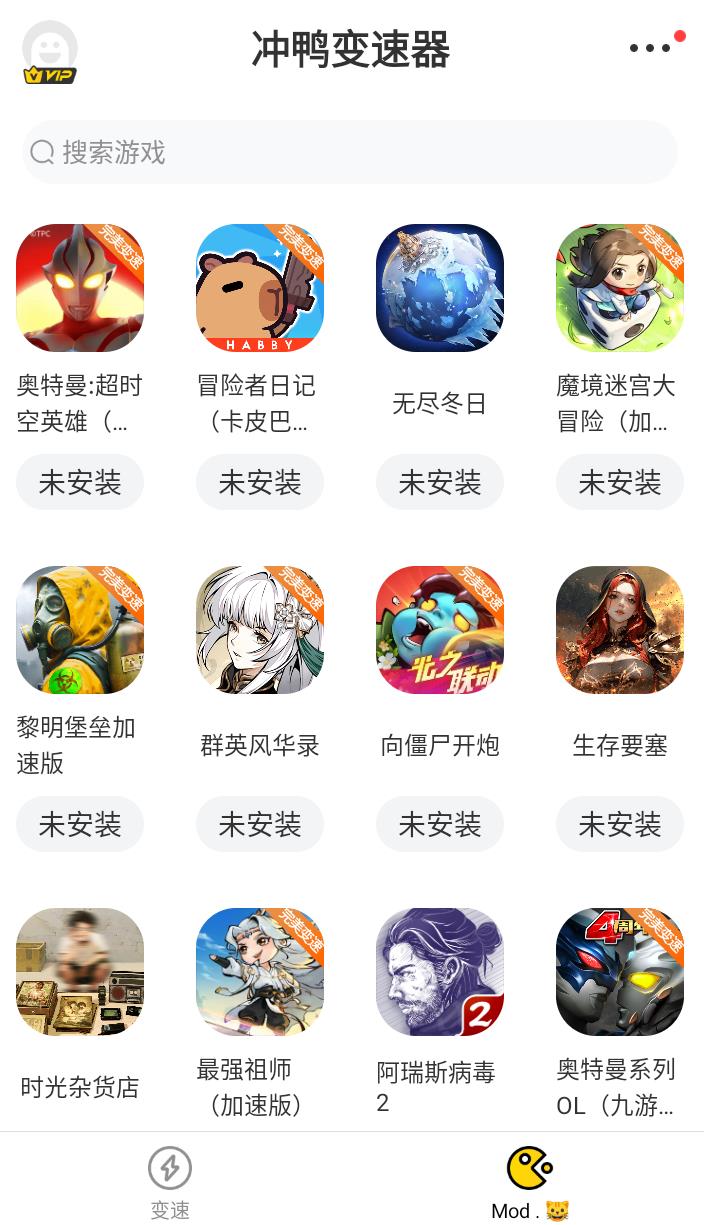Image resolution: width=704 pixels, height=1225 pixels.
Task: Tap 未安装 under 无尽冬日
Action: click(x=440, y=483)
